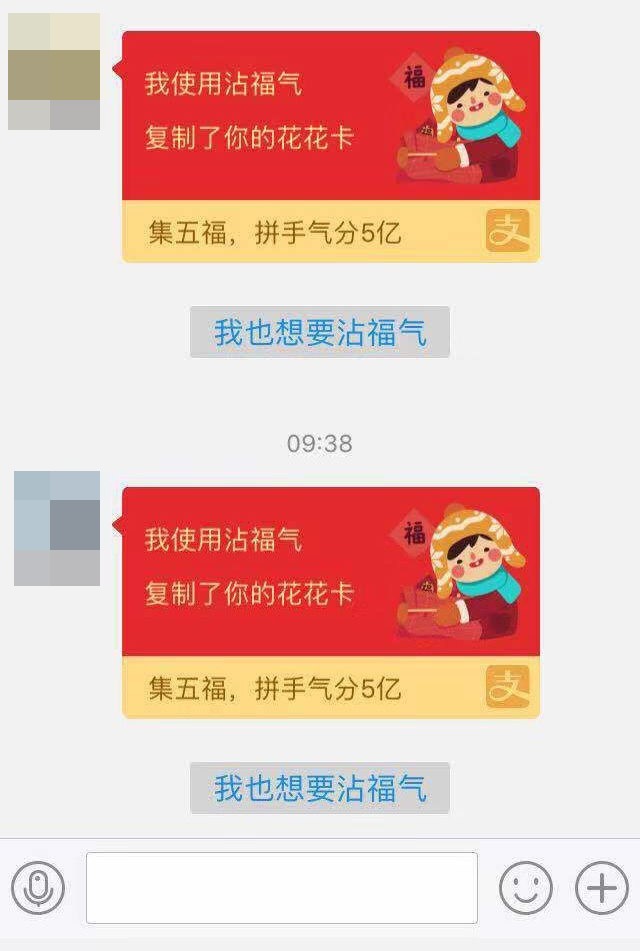This screenshot has height=951, width=640.
Task: Tap 我也想要沾福气 below the 09:38 card
Action: 320,788
